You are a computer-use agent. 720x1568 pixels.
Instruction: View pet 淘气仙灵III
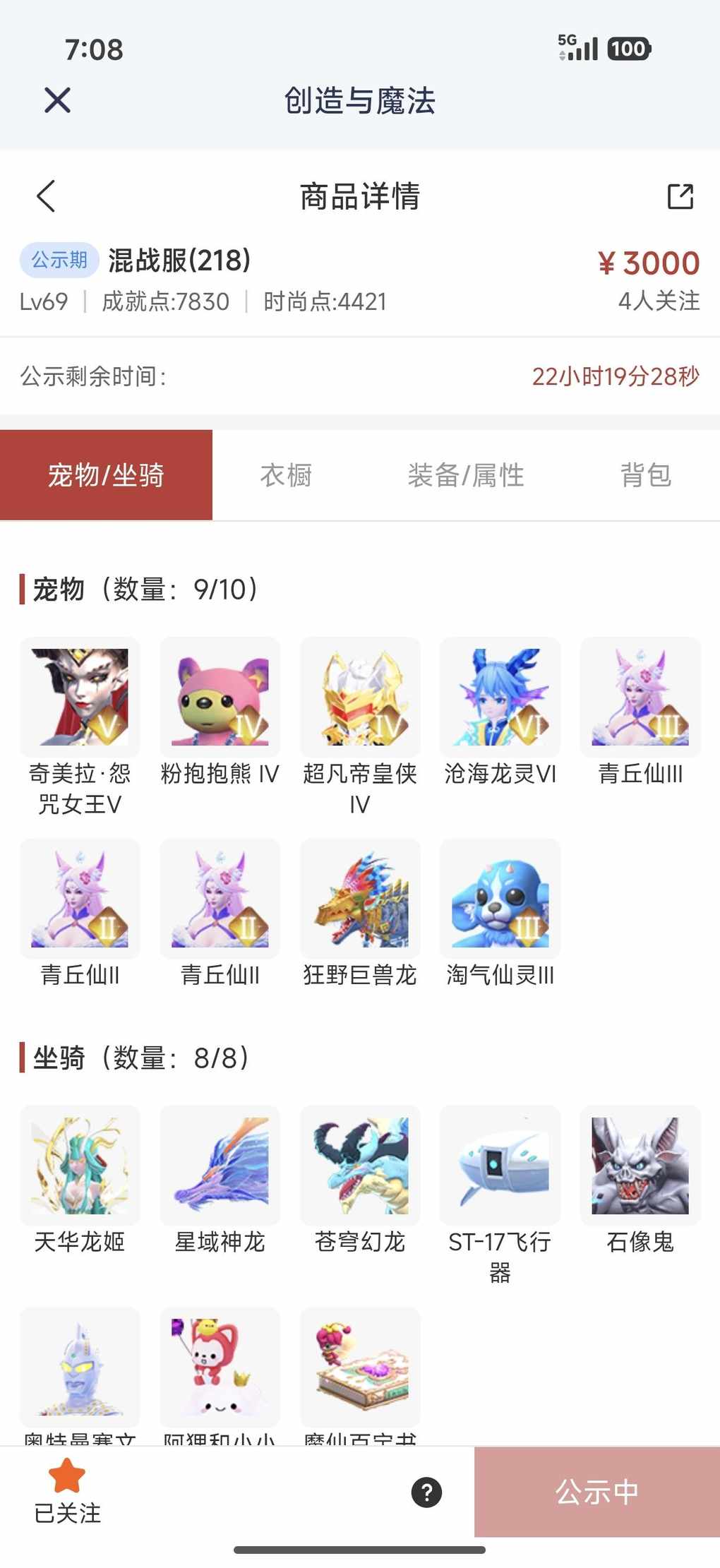500,899
